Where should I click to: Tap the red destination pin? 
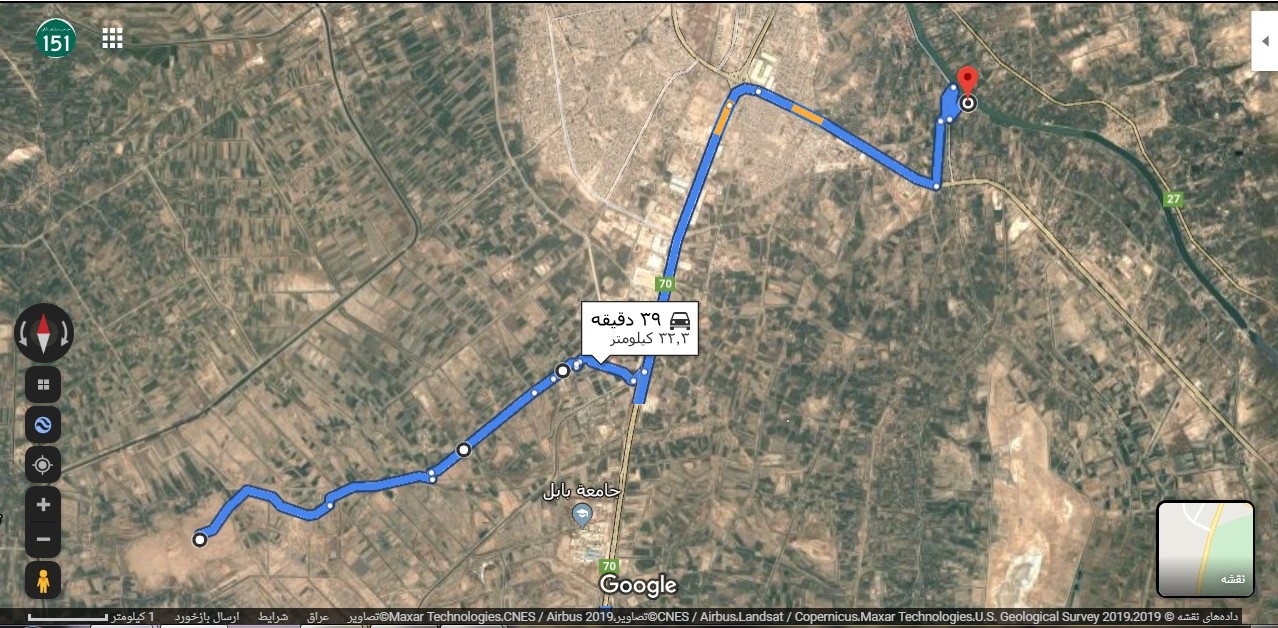point(966,80)
